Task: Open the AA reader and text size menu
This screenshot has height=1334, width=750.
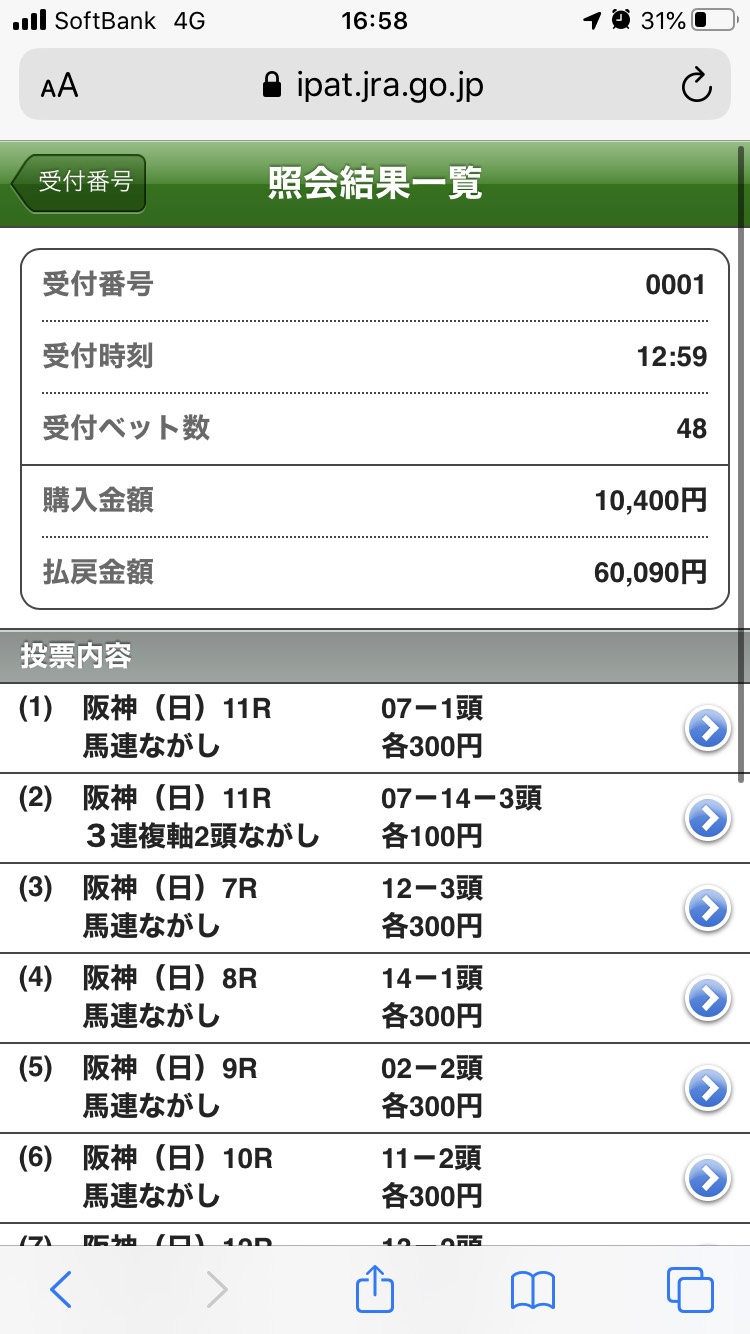Action: click(x=59, y=86)
